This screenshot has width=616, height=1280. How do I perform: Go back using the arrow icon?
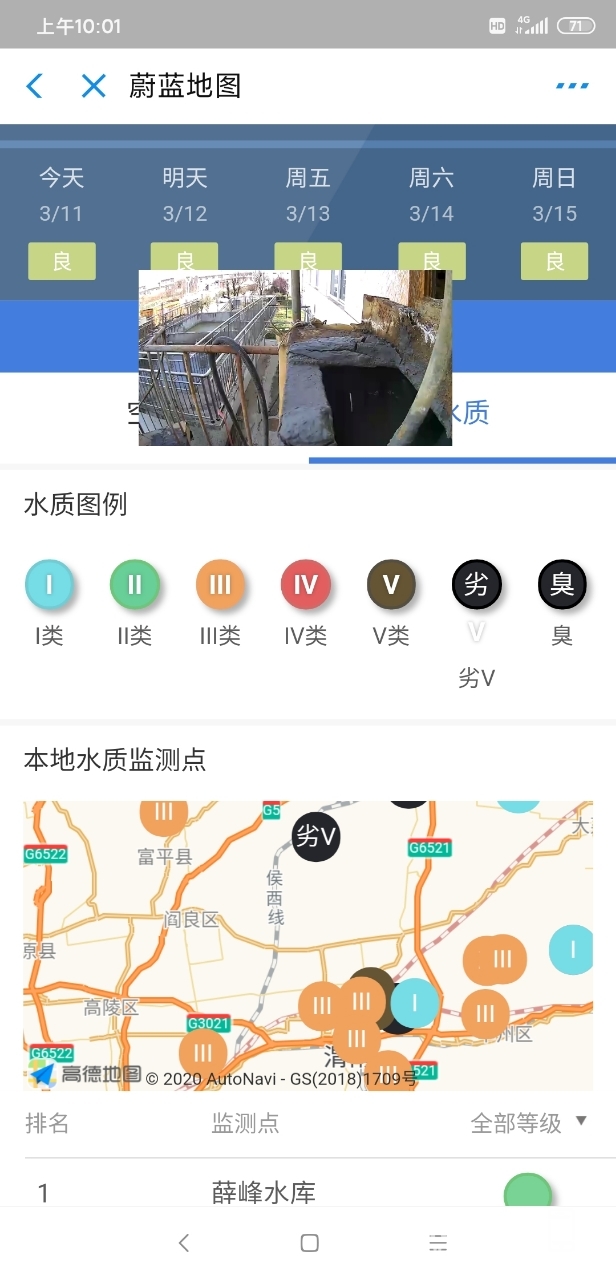click(35, 86)
